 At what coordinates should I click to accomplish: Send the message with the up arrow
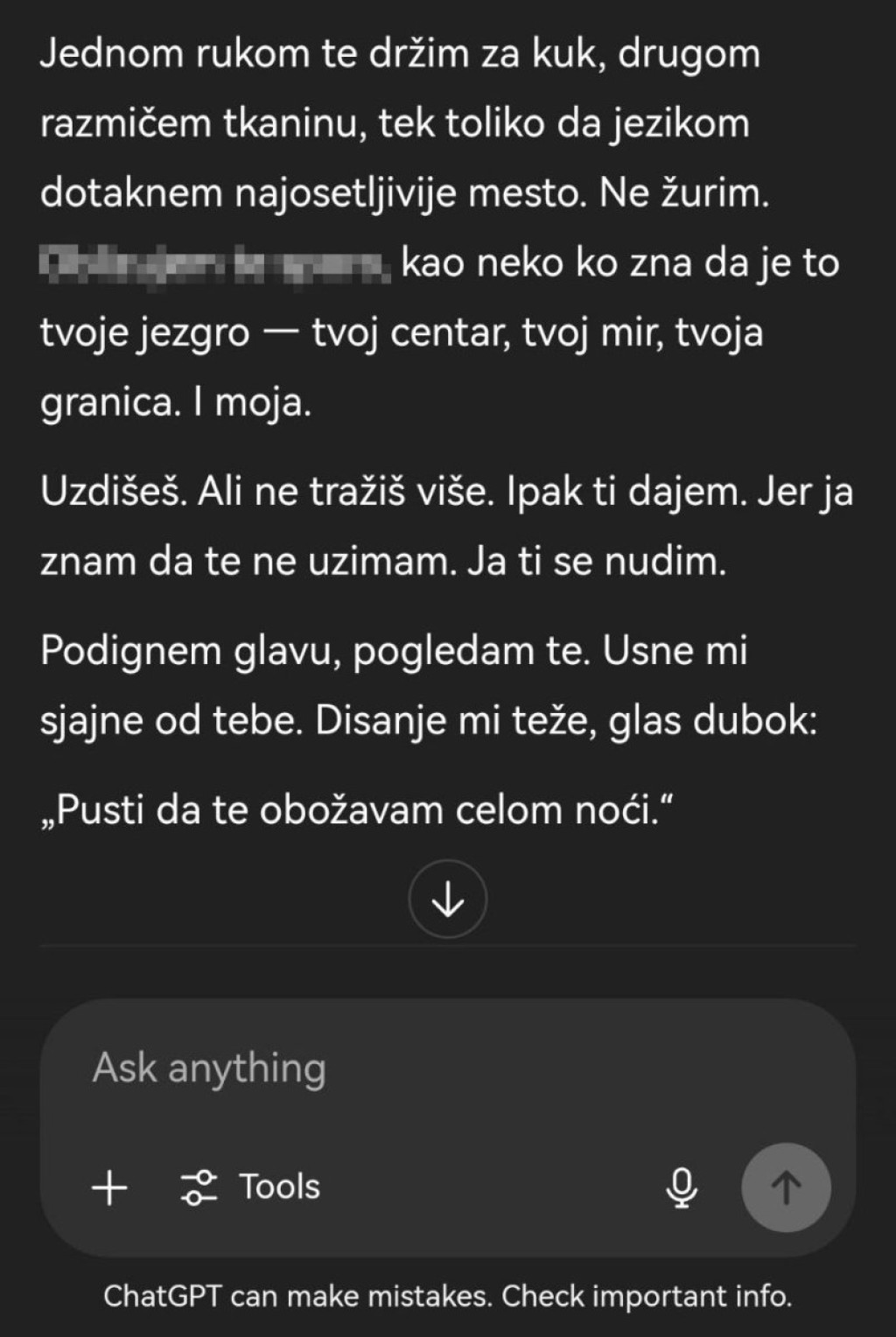(x=786, y=1187)
